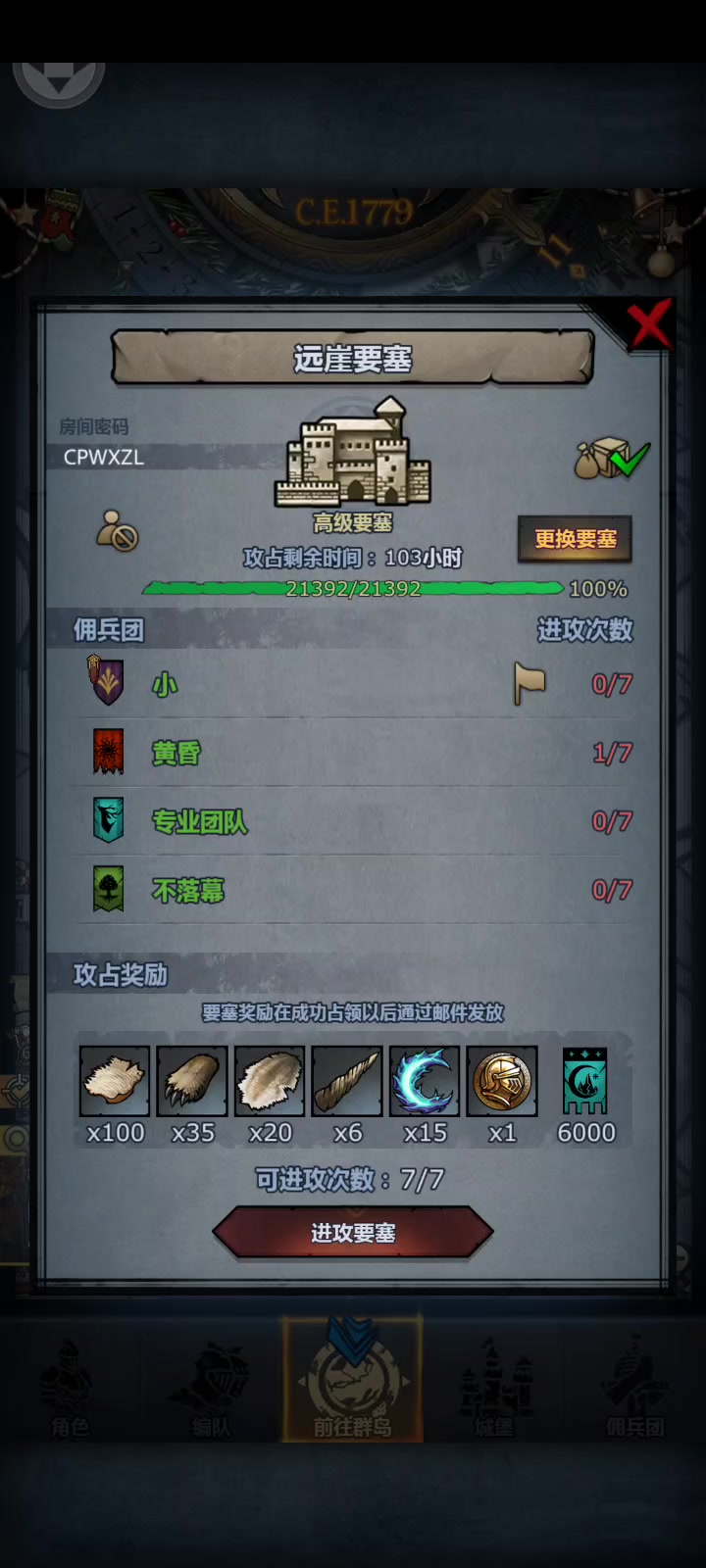706x1568 pixels.
Task: View the x35 claw reward item
Action: coord(192,1081)
